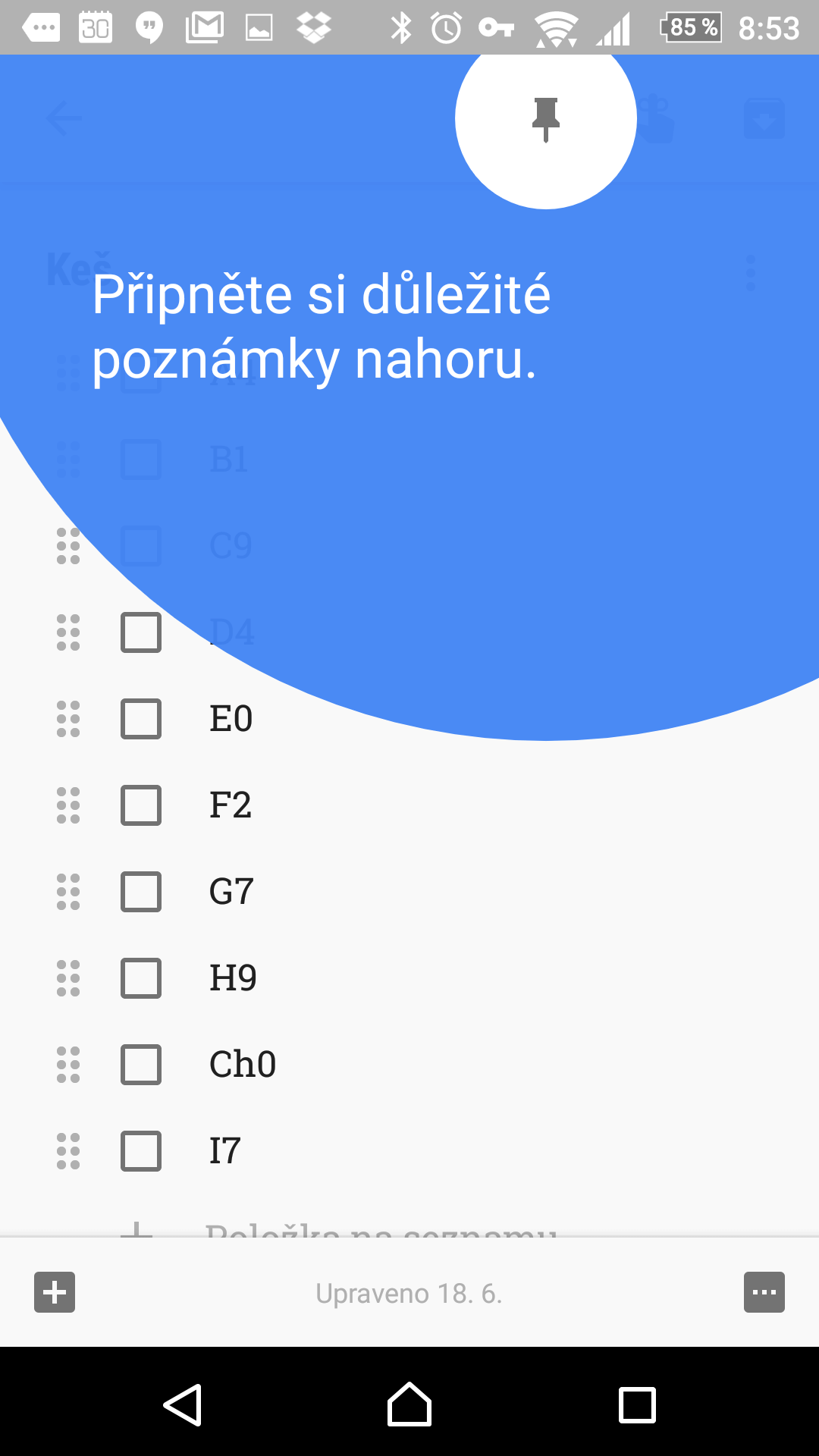Open the three-dot options menu at bottom

(764, 1292)
